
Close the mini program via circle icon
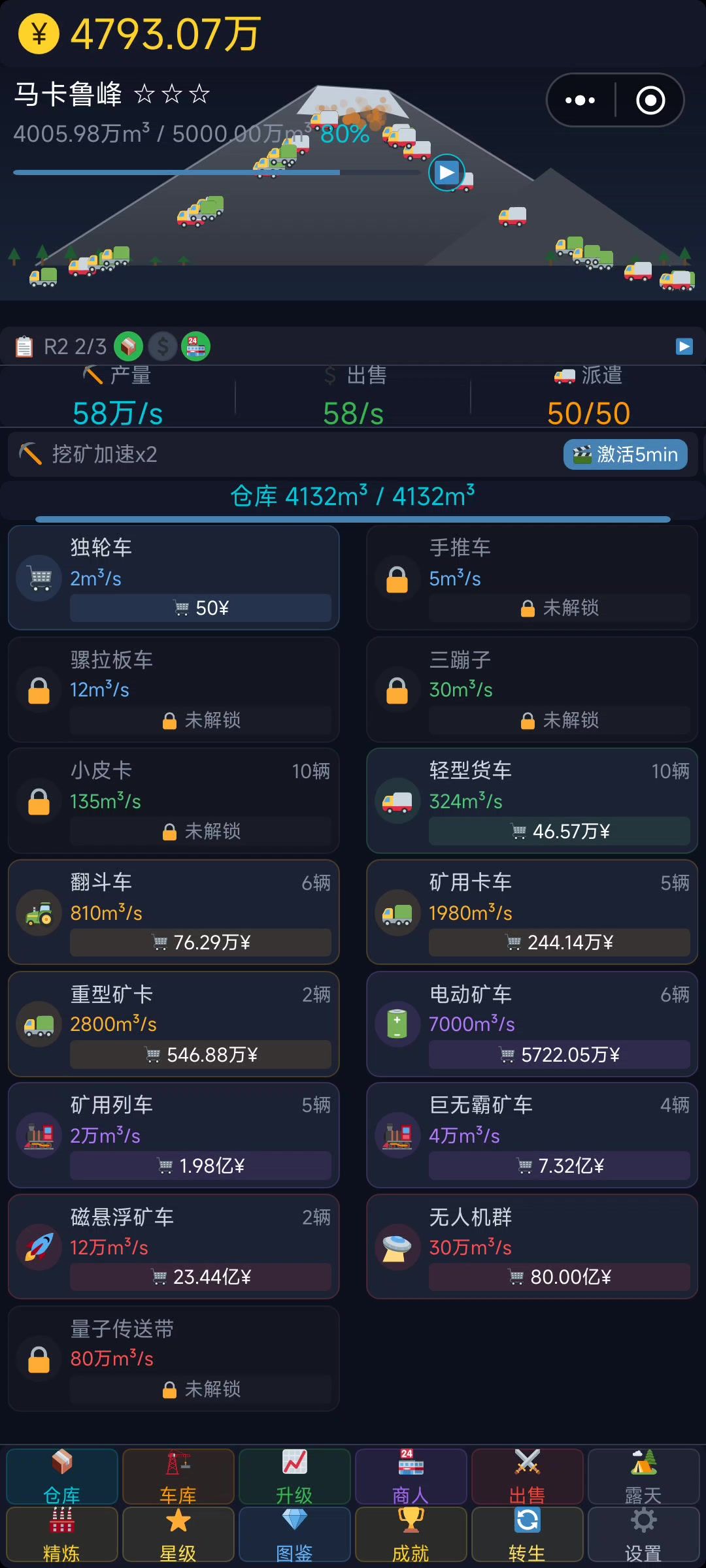tap(650, 100)
